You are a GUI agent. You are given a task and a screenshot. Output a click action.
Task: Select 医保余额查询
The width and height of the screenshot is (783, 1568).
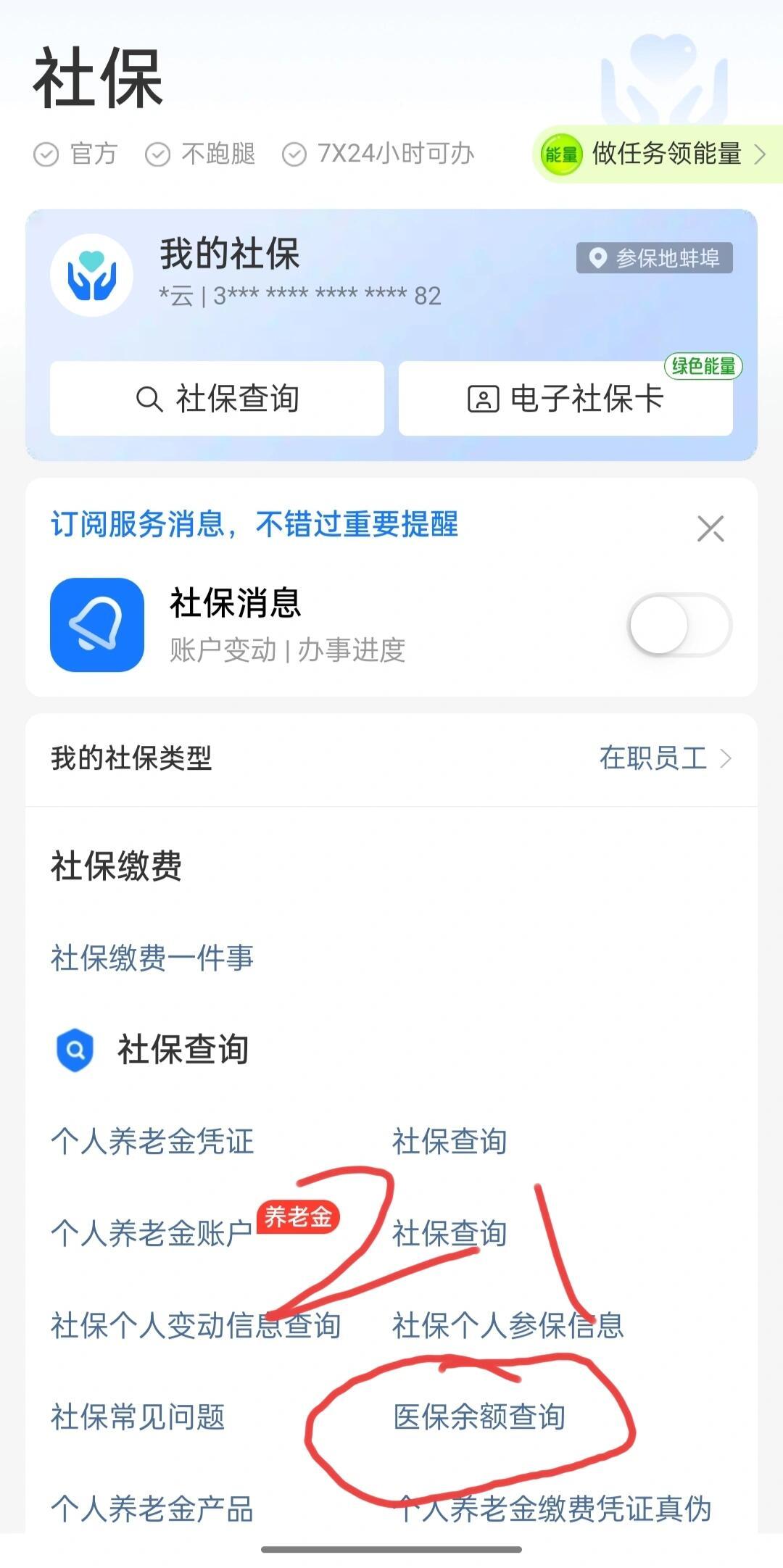click(x=479, y=1416)
